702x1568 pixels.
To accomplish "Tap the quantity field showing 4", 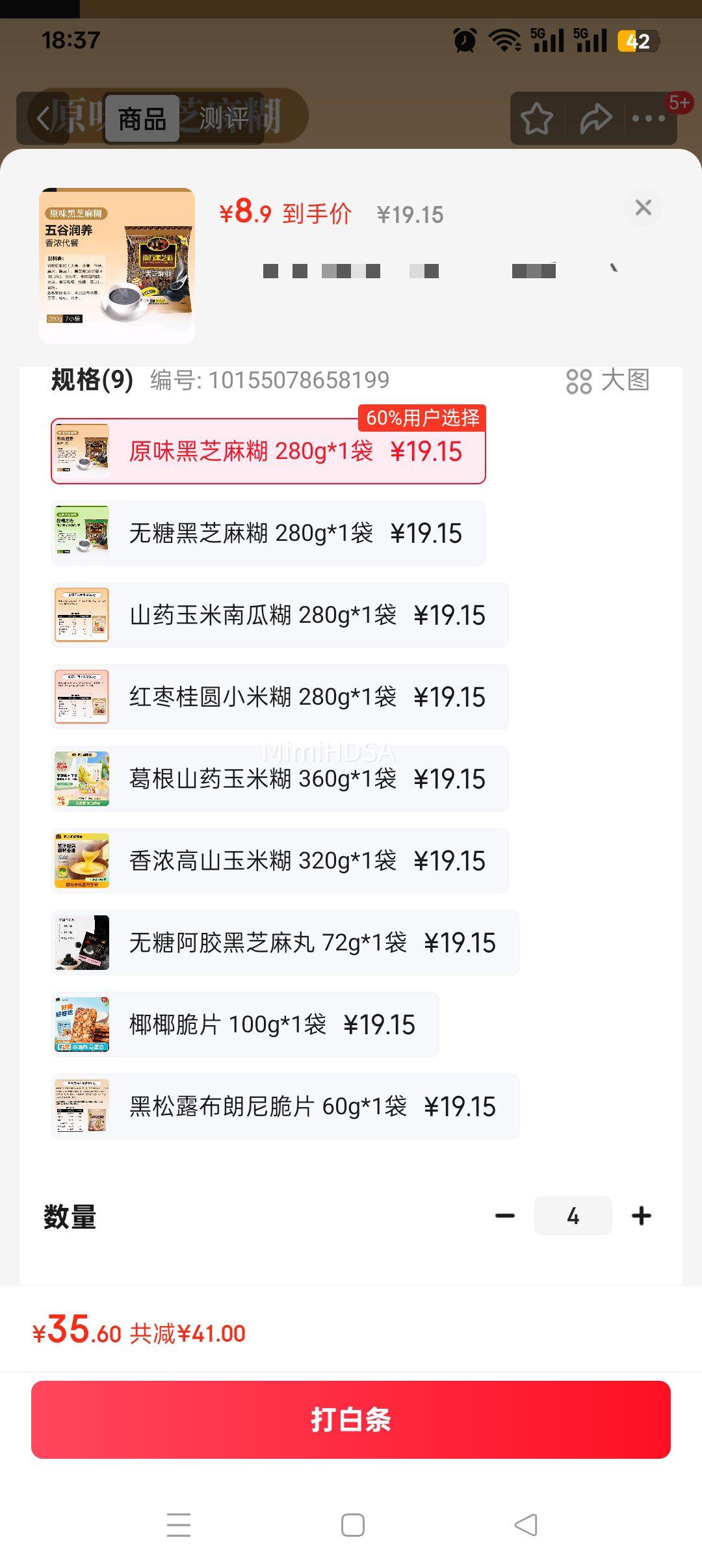I will (573, 1216).
